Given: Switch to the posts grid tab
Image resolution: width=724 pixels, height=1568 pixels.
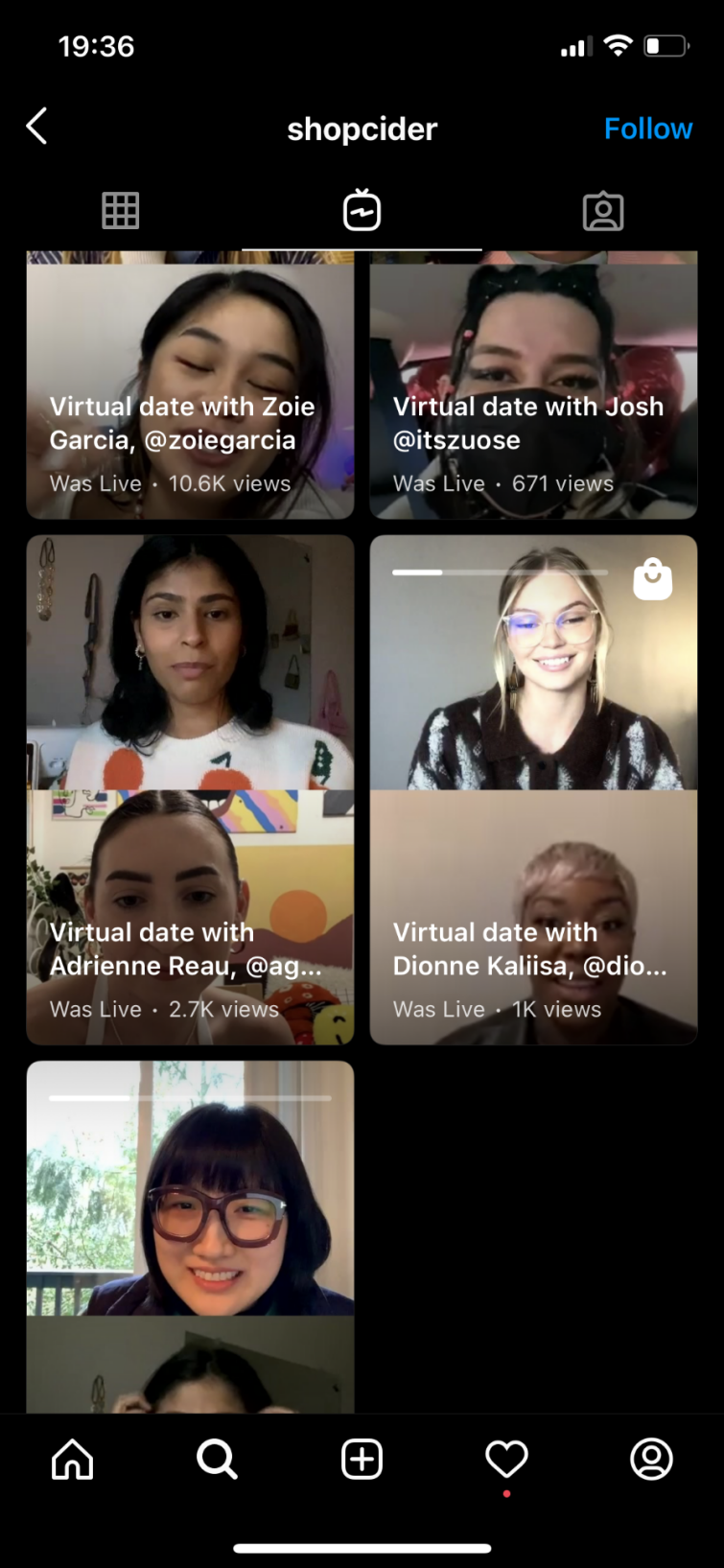Looking at the screenshot, I should click(x=121, y=211).
